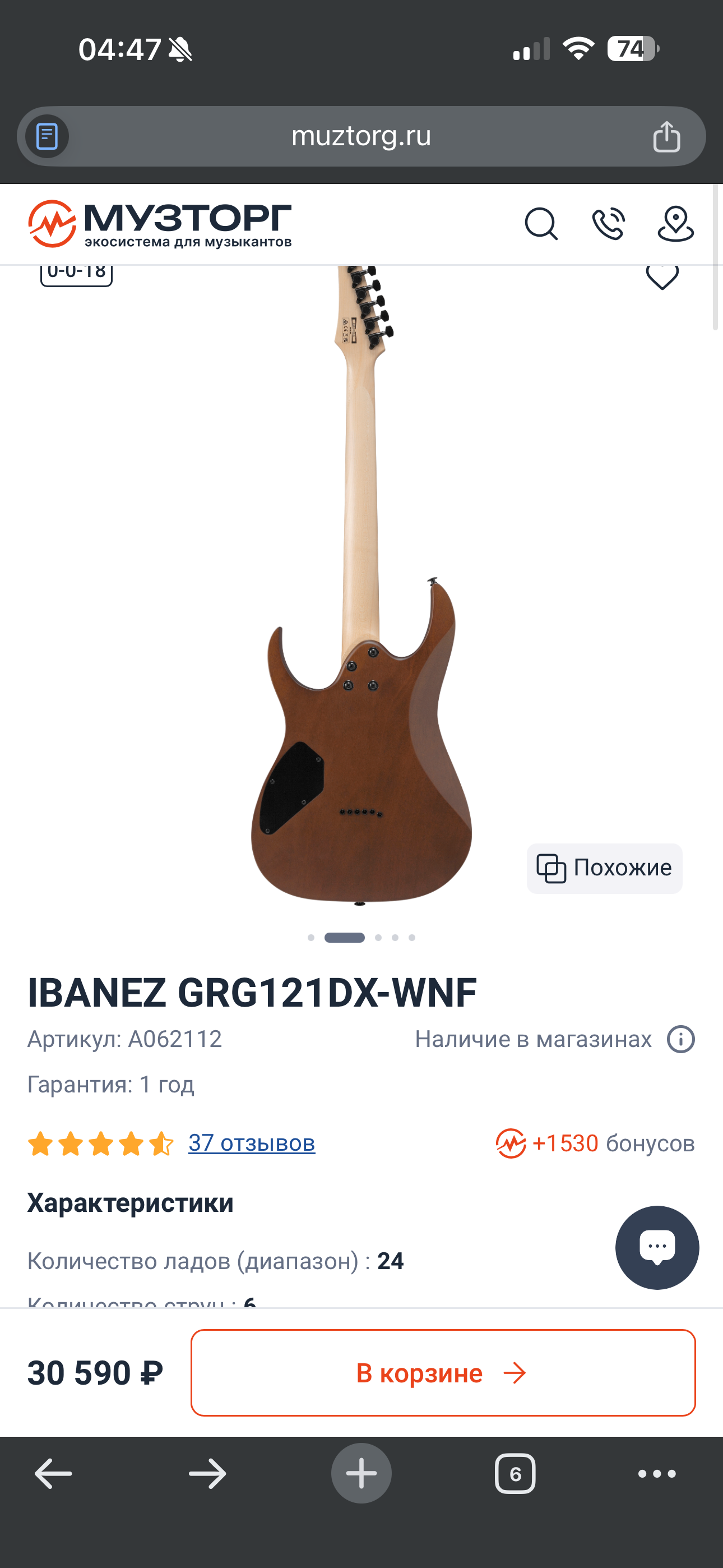Go forward in browser history

[207, 1474]
